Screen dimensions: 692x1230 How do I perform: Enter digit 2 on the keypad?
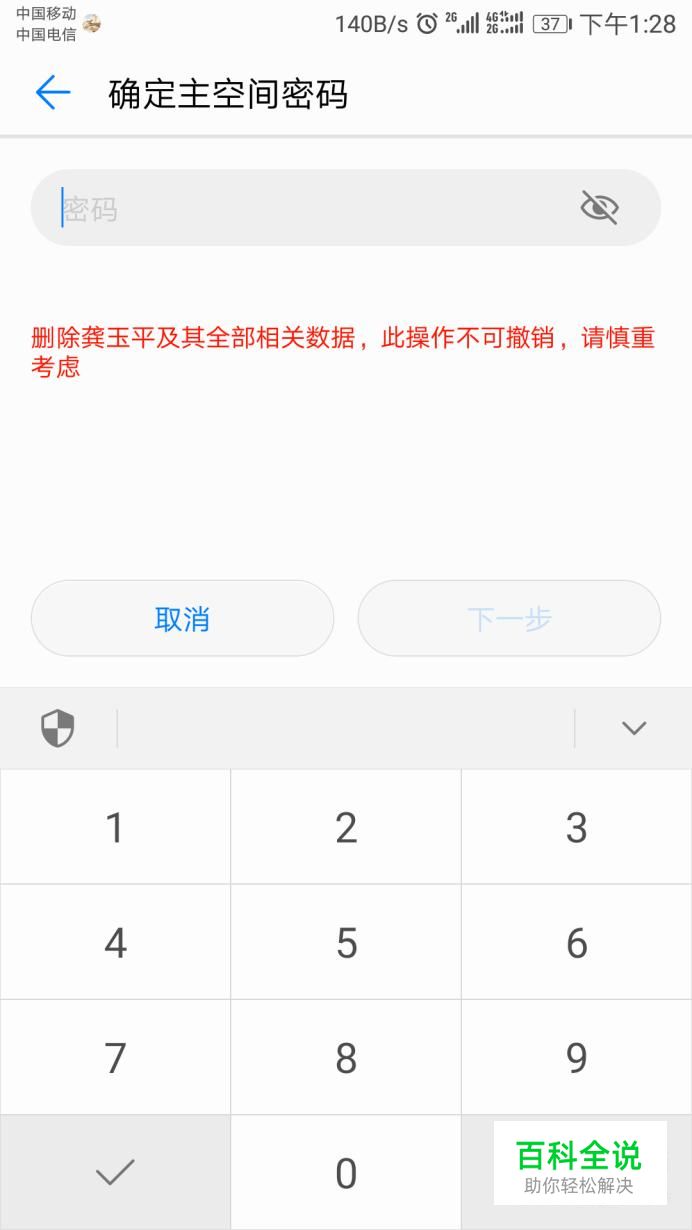(346, 827)
